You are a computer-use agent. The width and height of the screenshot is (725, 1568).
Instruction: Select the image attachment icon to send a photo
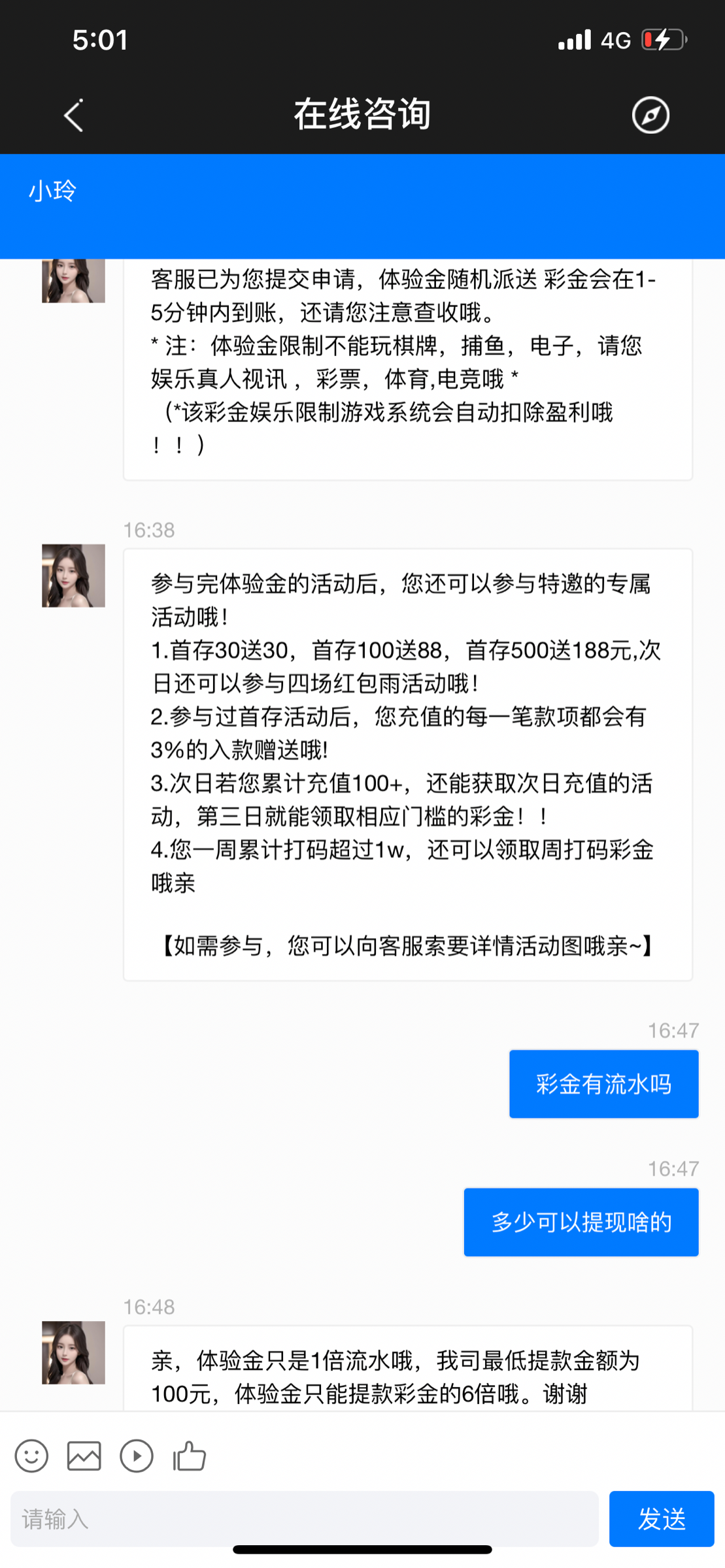pos(83,1456)
